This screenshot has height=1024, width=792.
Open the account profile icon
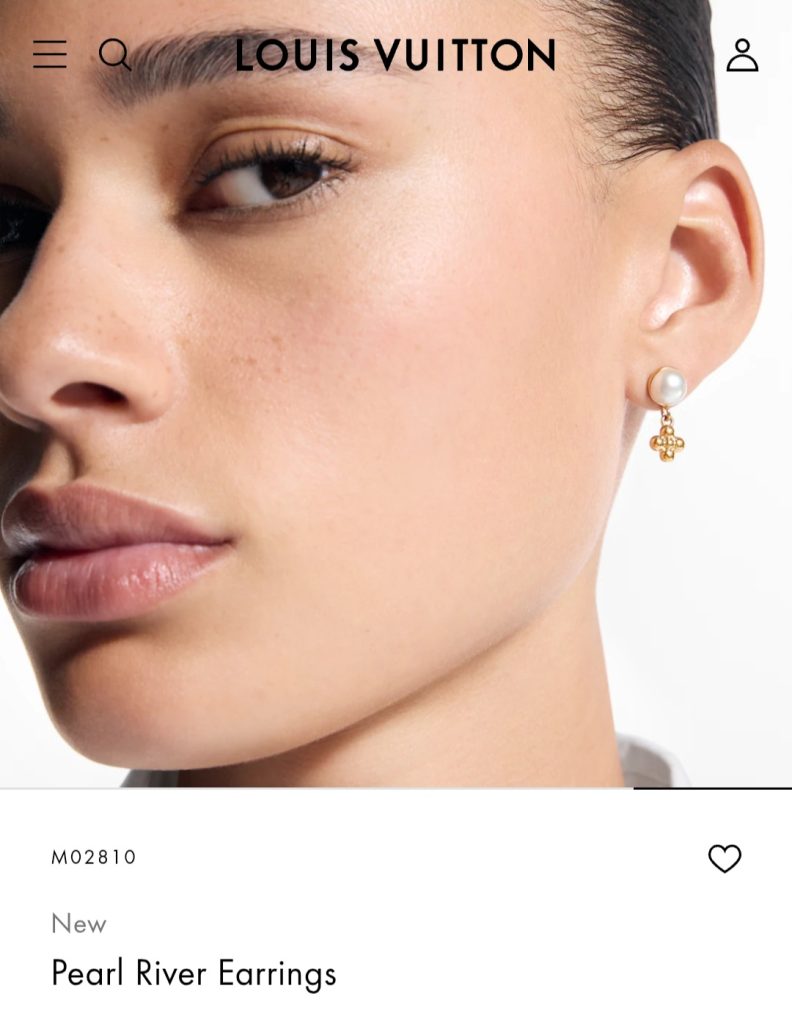click(742, 55)
